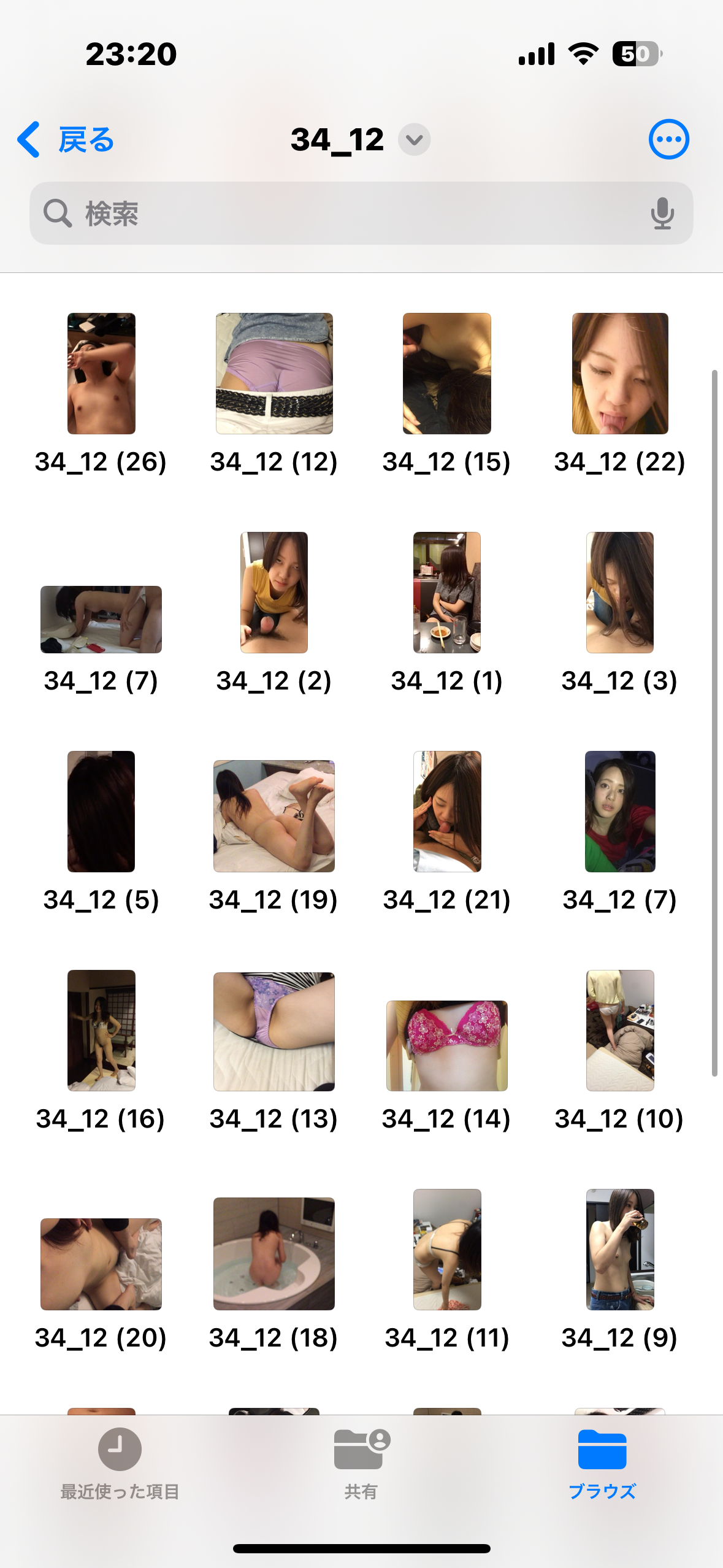
Task: Expand the 34_12 folder title dropdown
Action: point(414,140)
